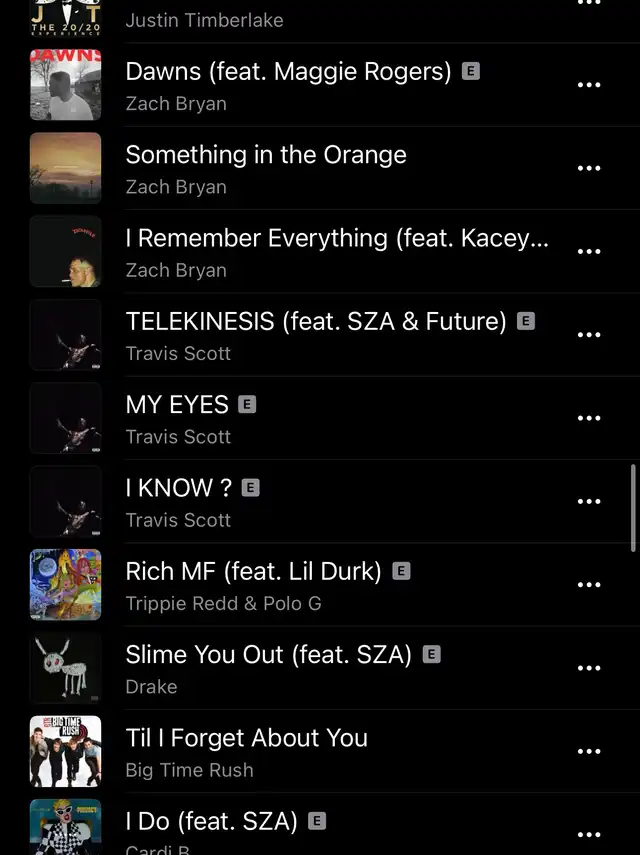Open more options for I KNOW ?
This screenshot has height=855, width=640.
(x=589, y=501)
